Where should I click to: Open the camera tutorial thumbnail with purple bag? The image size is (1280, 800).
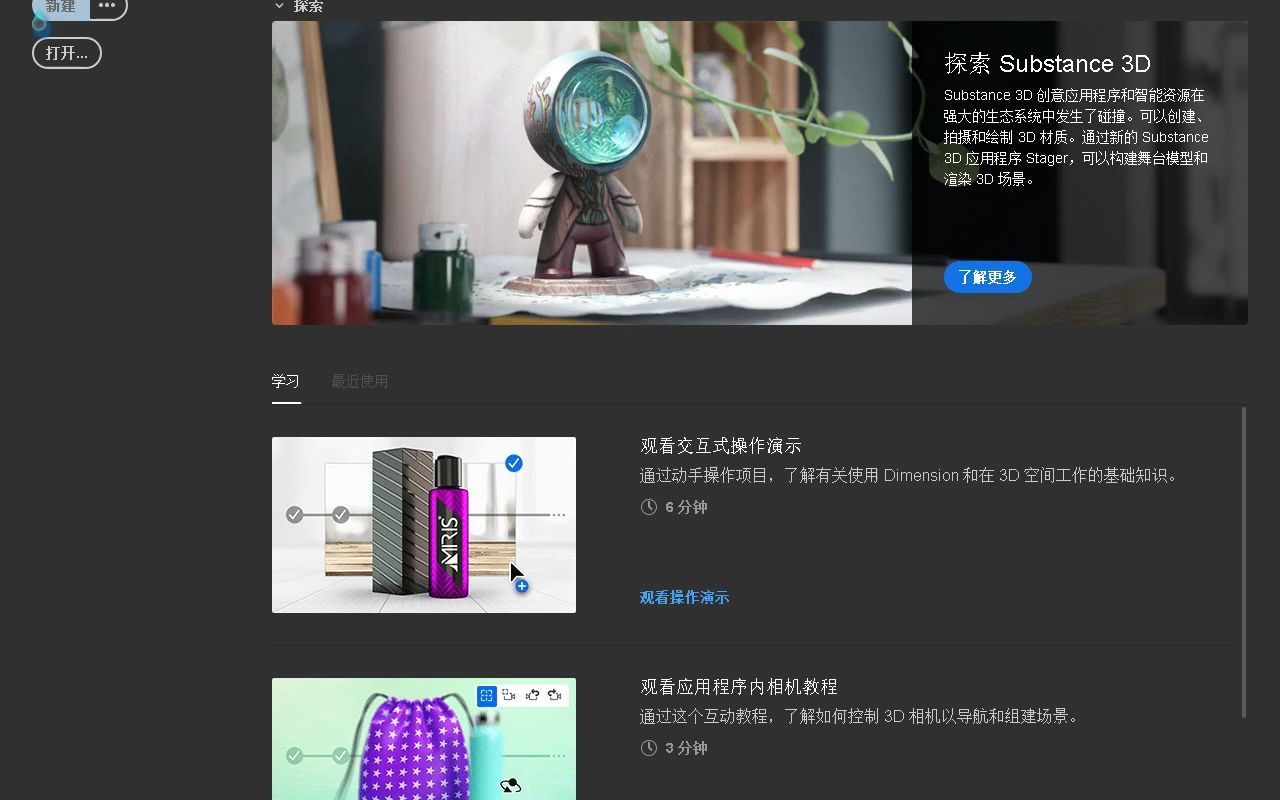424,740
